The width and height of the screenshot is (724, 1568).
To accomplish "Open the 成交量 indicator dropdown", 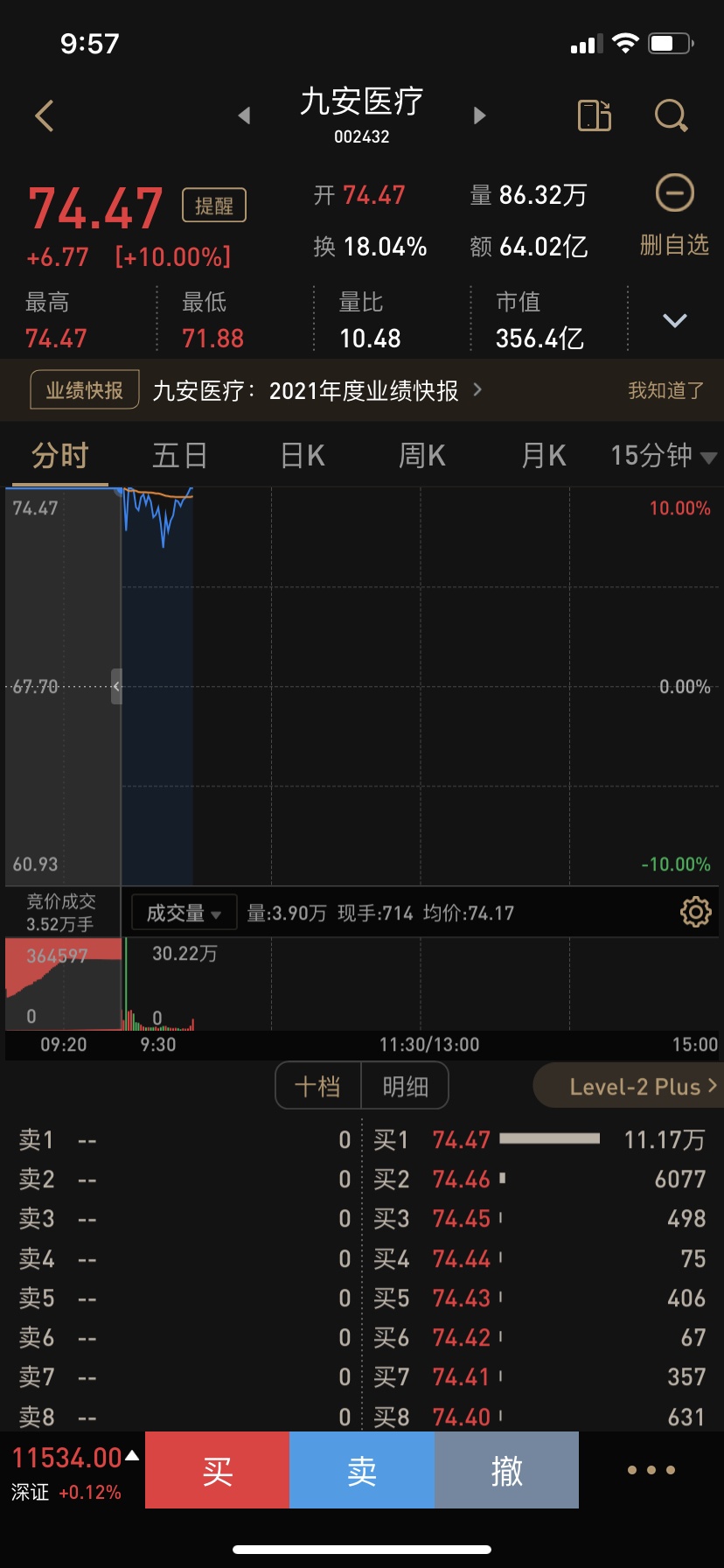I will (184, 913).
